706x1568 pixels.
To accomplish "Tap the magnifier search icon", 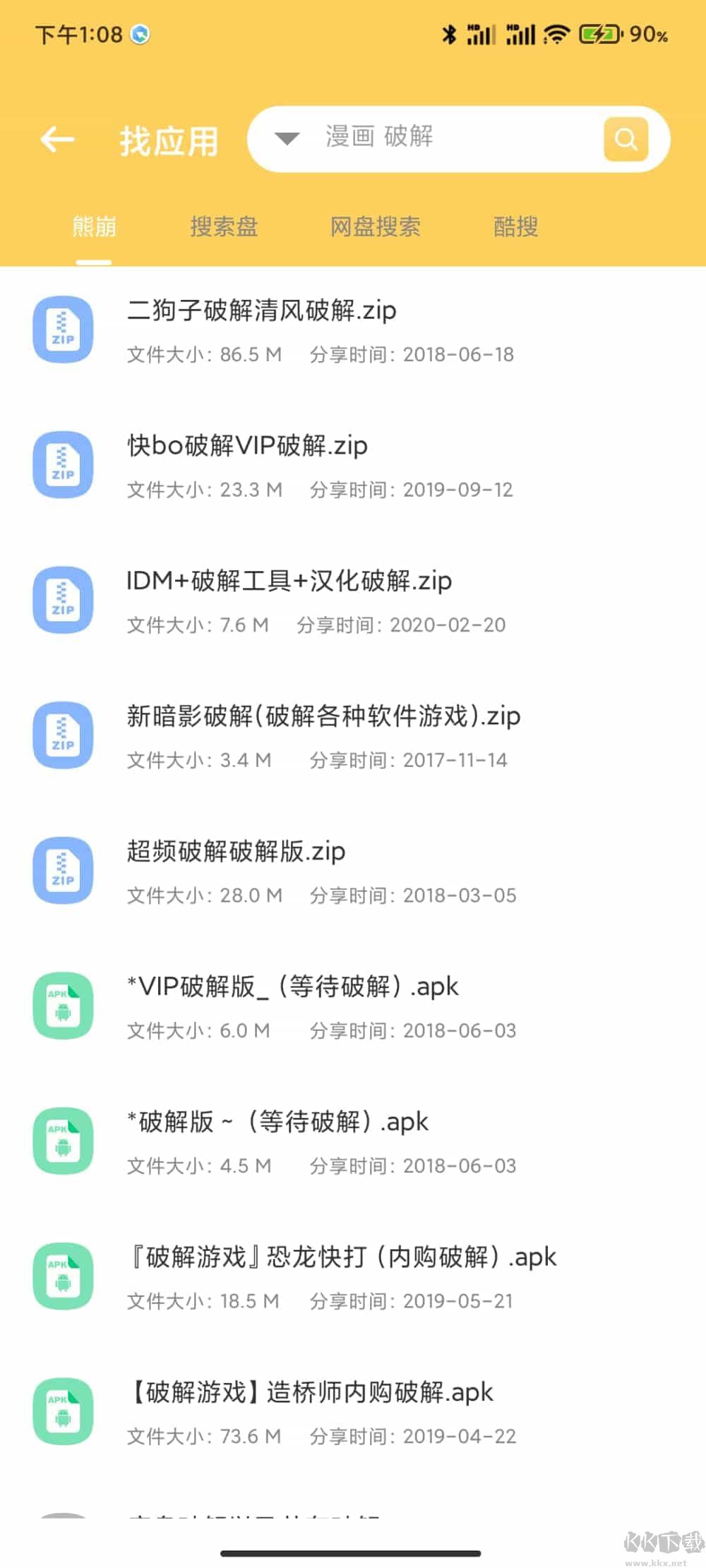I will coord(627,138).
